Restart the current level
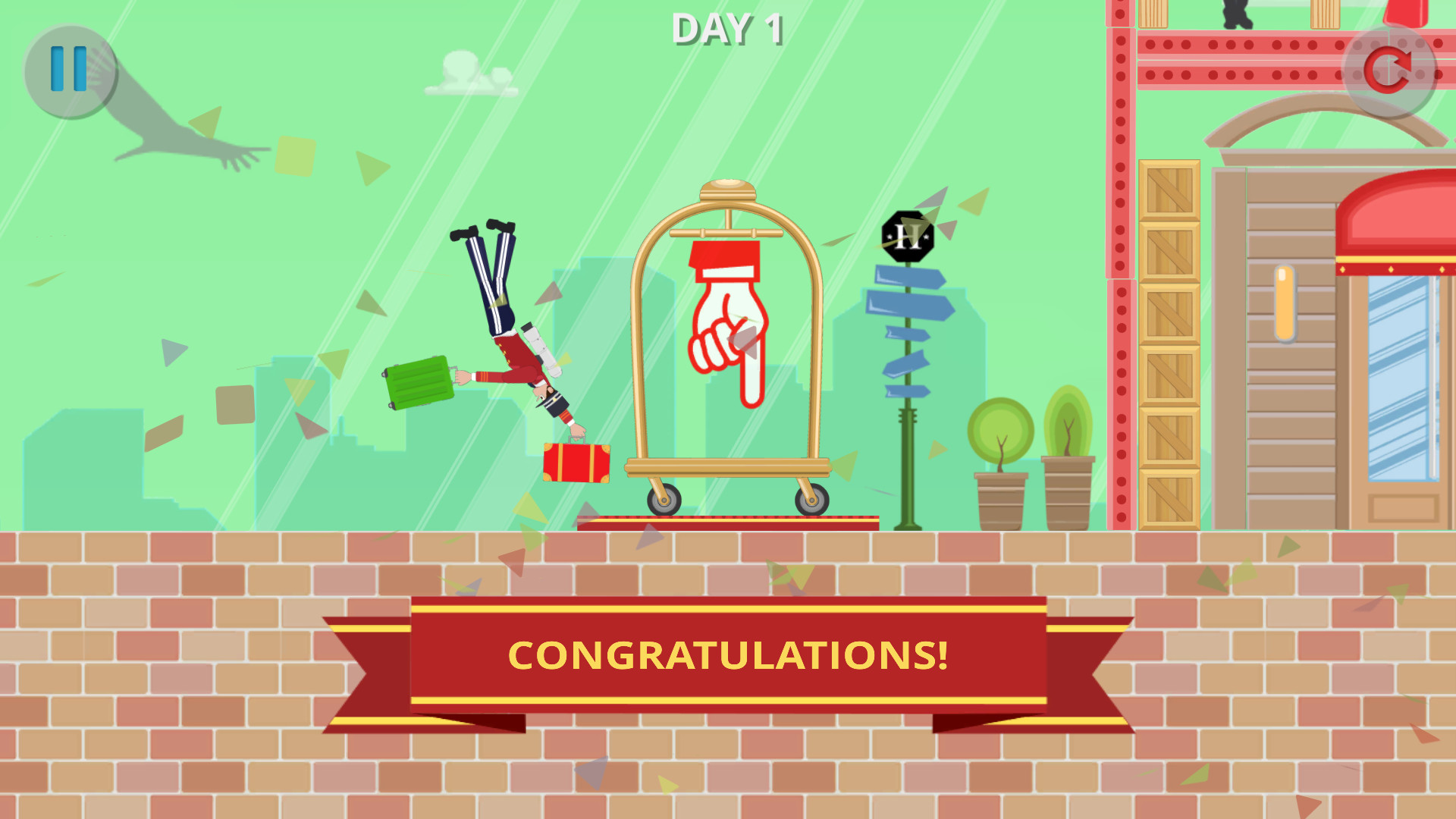Viewport: 1456px width, 819px height. 1389,71
